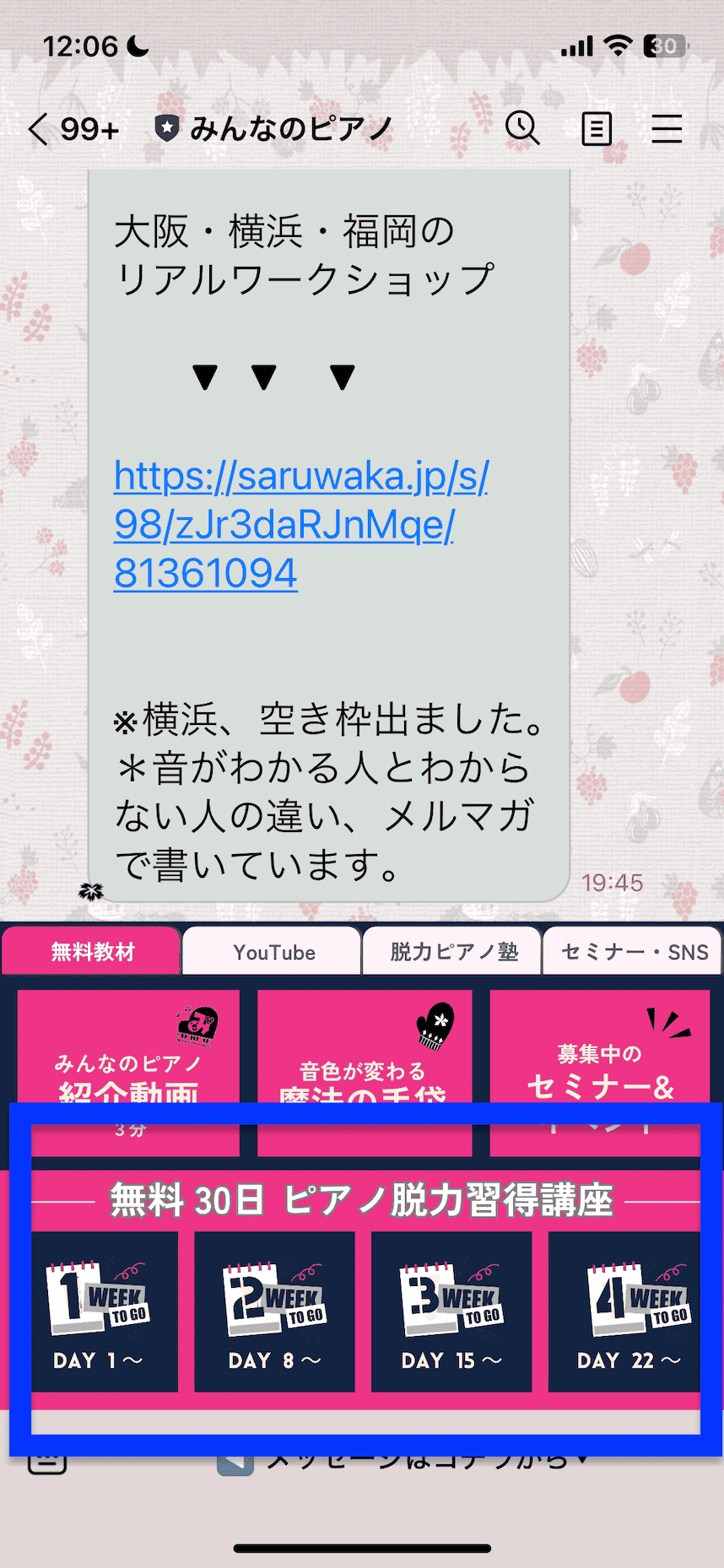
Task: Open the chat hamburger menu
Action: 667,128
